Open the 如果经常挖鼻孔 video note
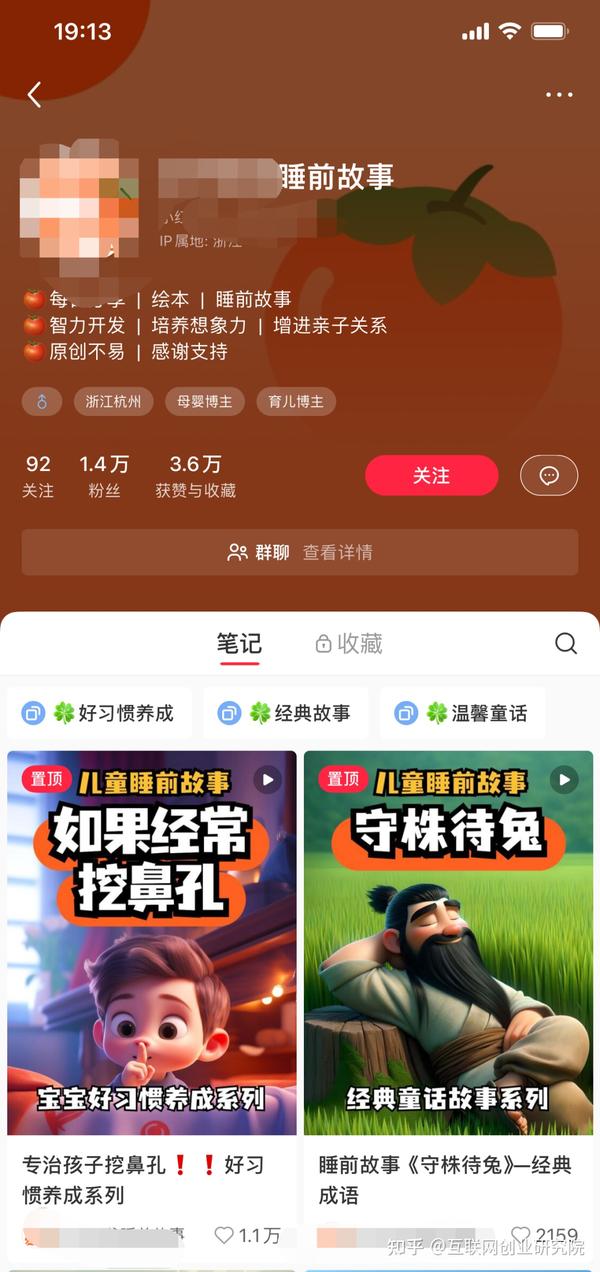600x1272 pixels. 152,942
